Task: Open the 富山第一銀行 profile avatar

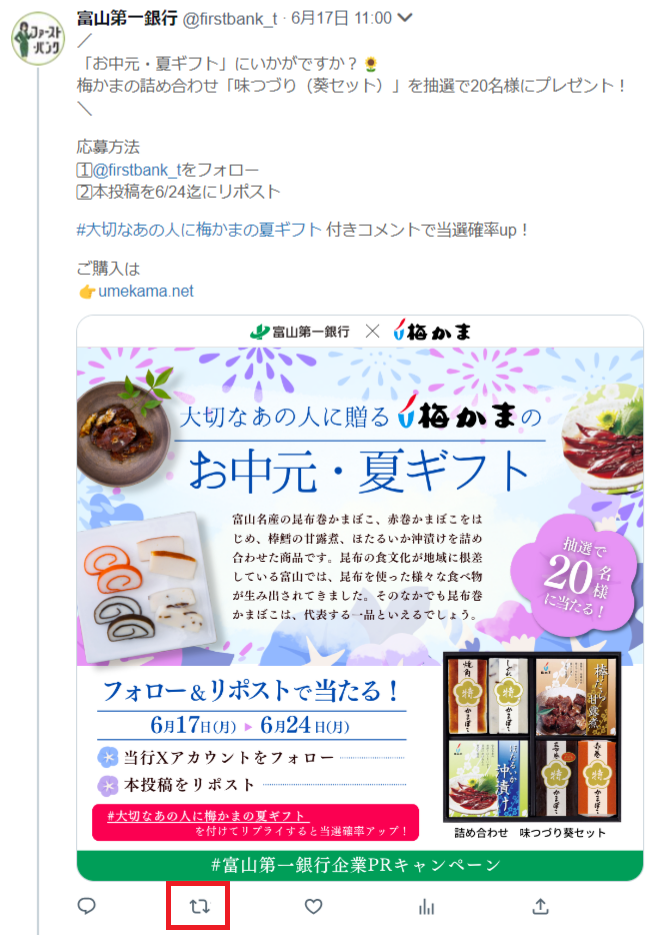Action: click(37, 39)
